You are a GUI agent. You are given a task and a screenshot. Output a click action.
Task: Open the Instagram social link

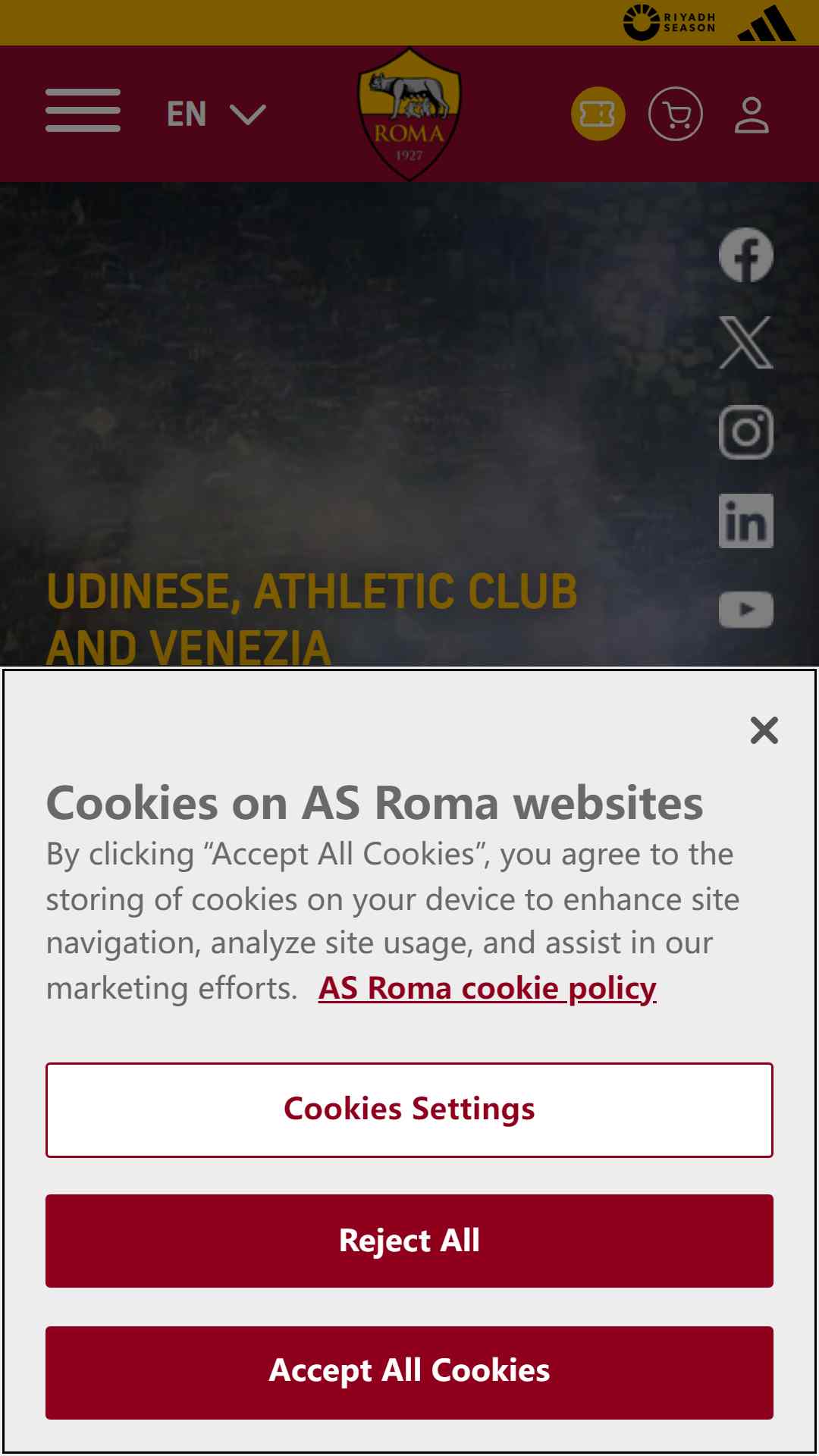pyautogui.click(x=746, y=432)
